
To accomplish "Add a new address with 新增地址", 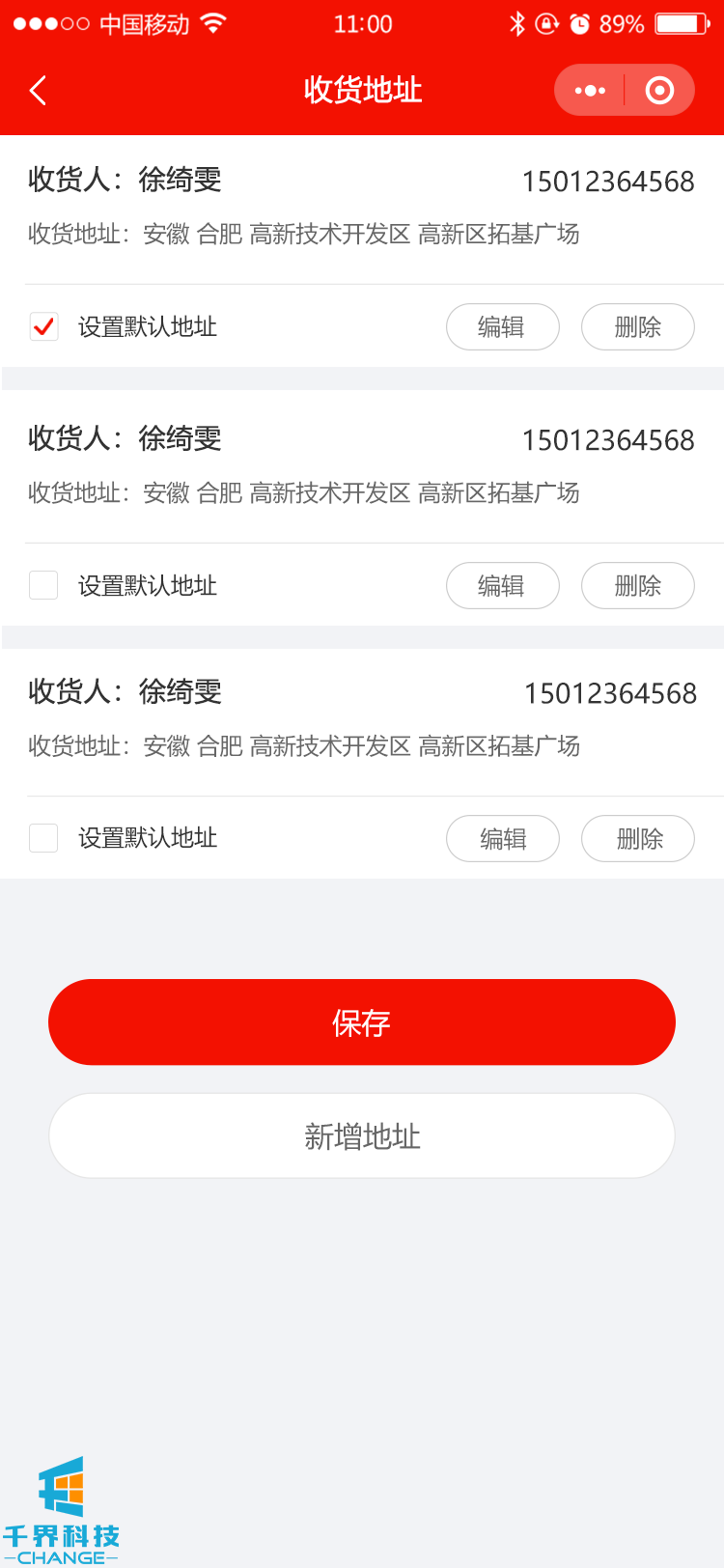I will point(362,1136).
